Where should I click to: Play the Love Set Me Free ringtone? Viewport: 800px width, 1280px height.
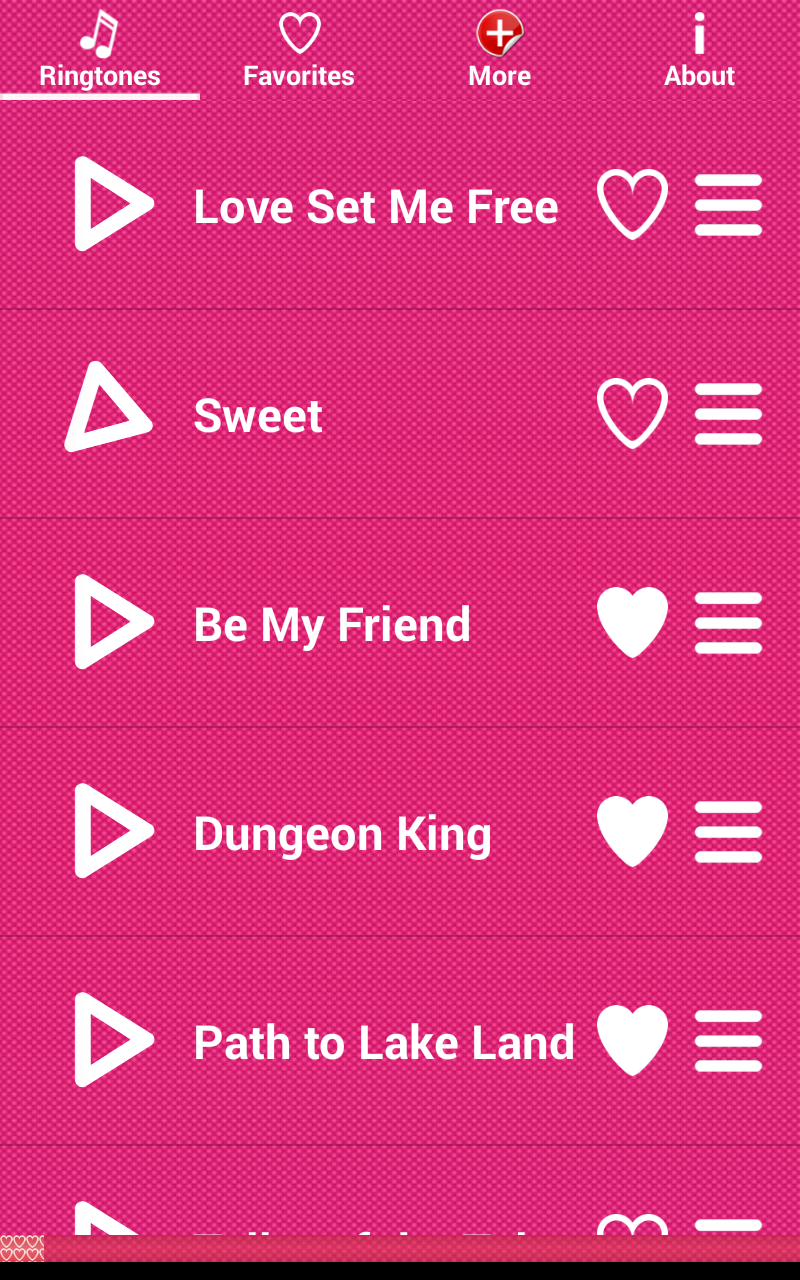pos(112,204)
